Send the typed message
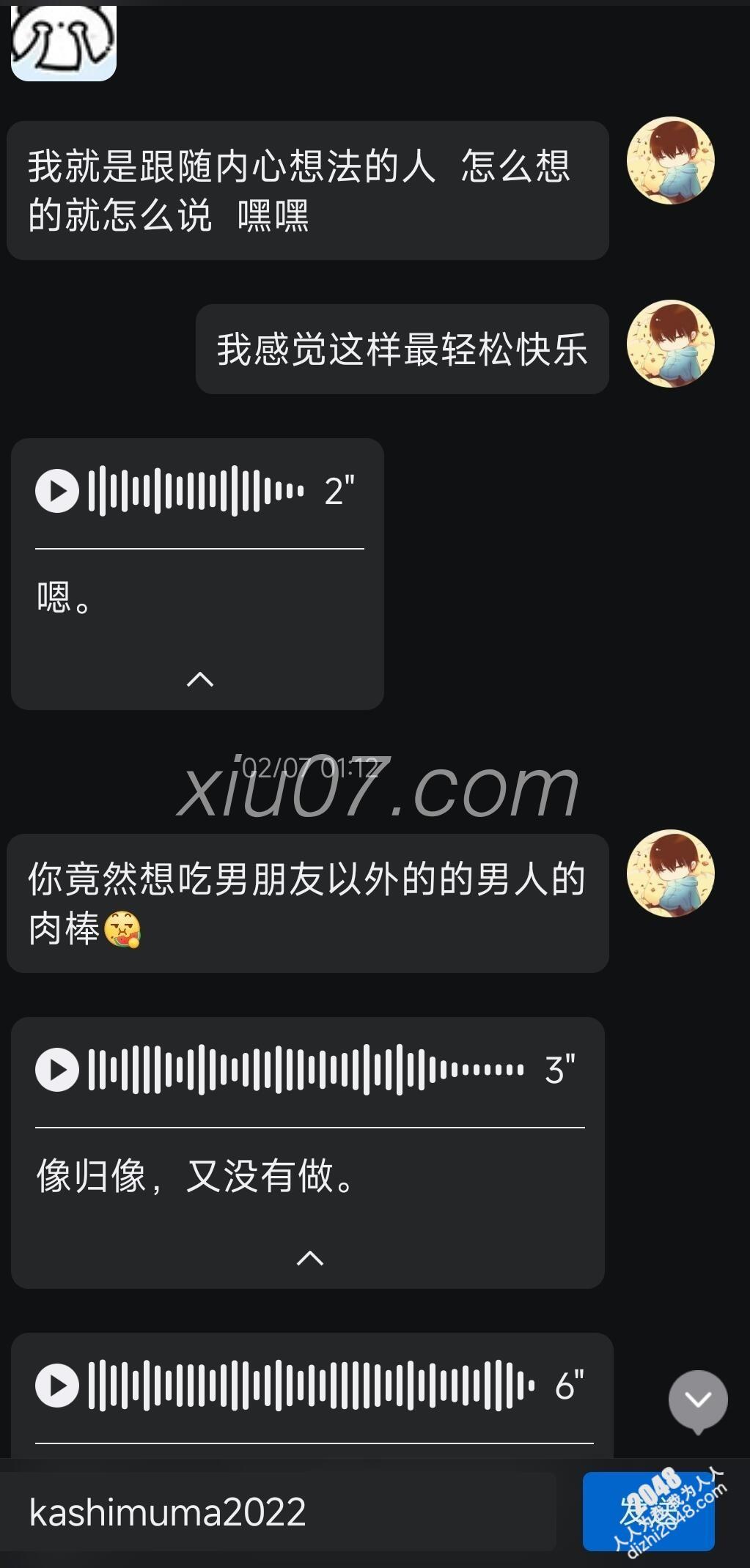 (x=648, y=1512)
